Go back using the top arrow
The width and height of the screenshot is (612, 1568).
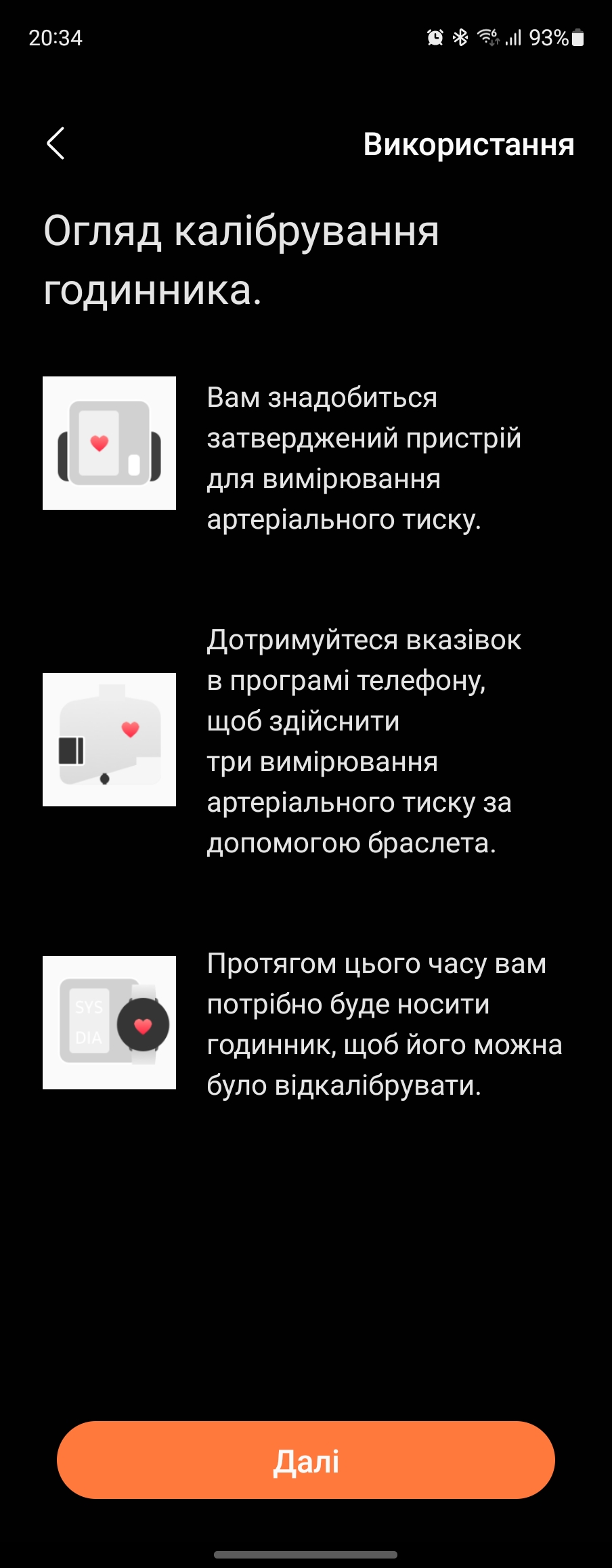56,144
